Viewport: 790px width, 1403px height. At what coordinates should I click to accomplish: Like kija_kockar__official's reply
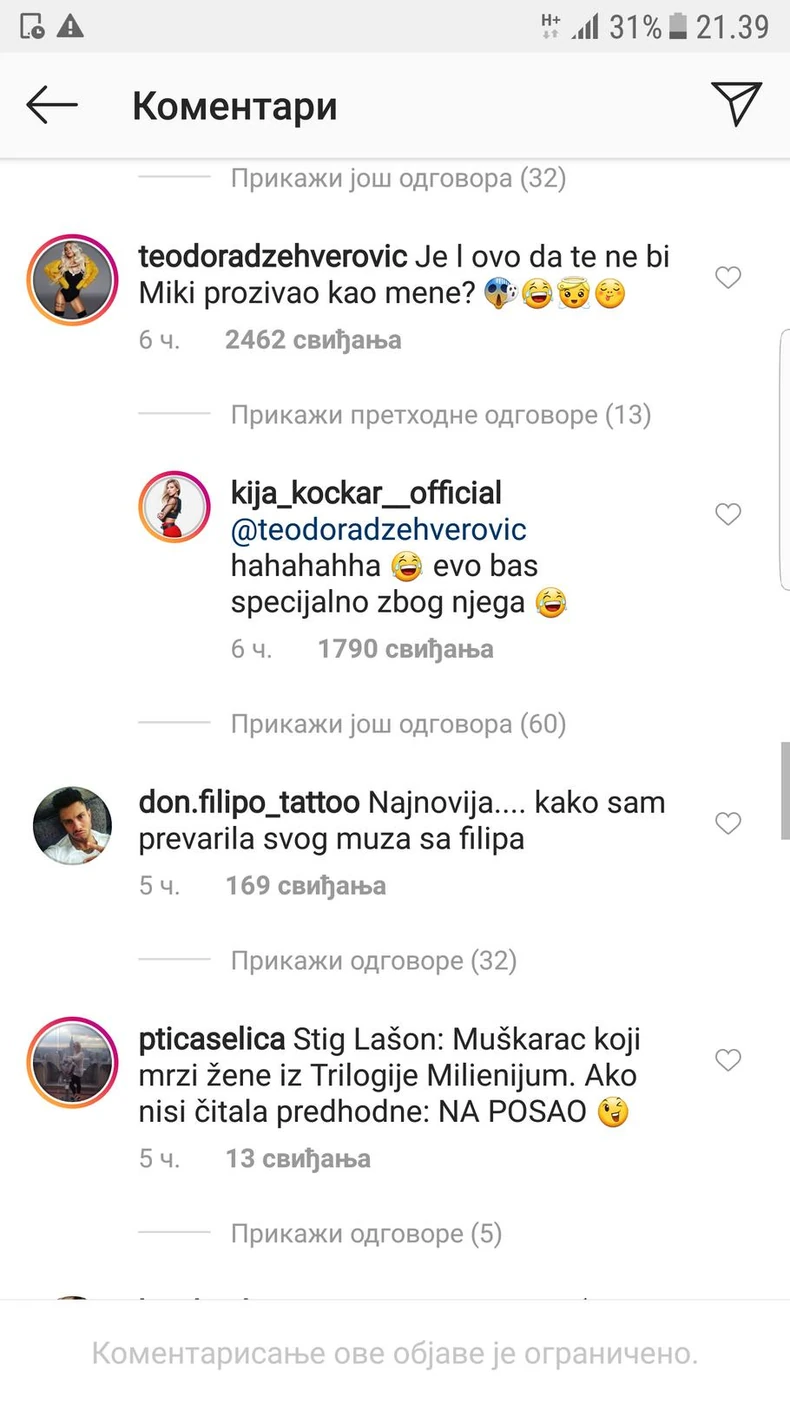coord(728,514)
